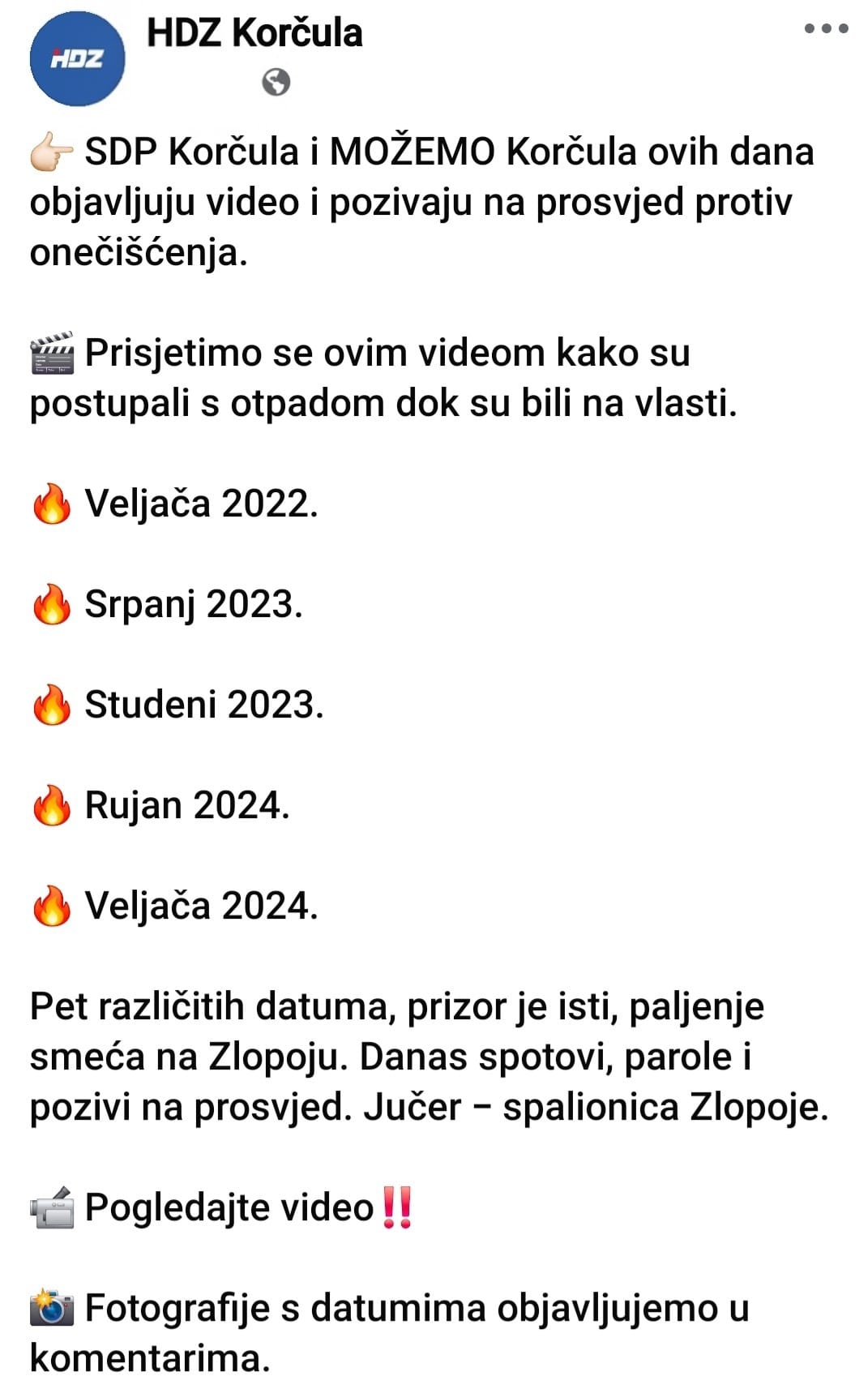Tap the HDZ Korčula page name
The image size is (868, 1389).
[254, 33]
